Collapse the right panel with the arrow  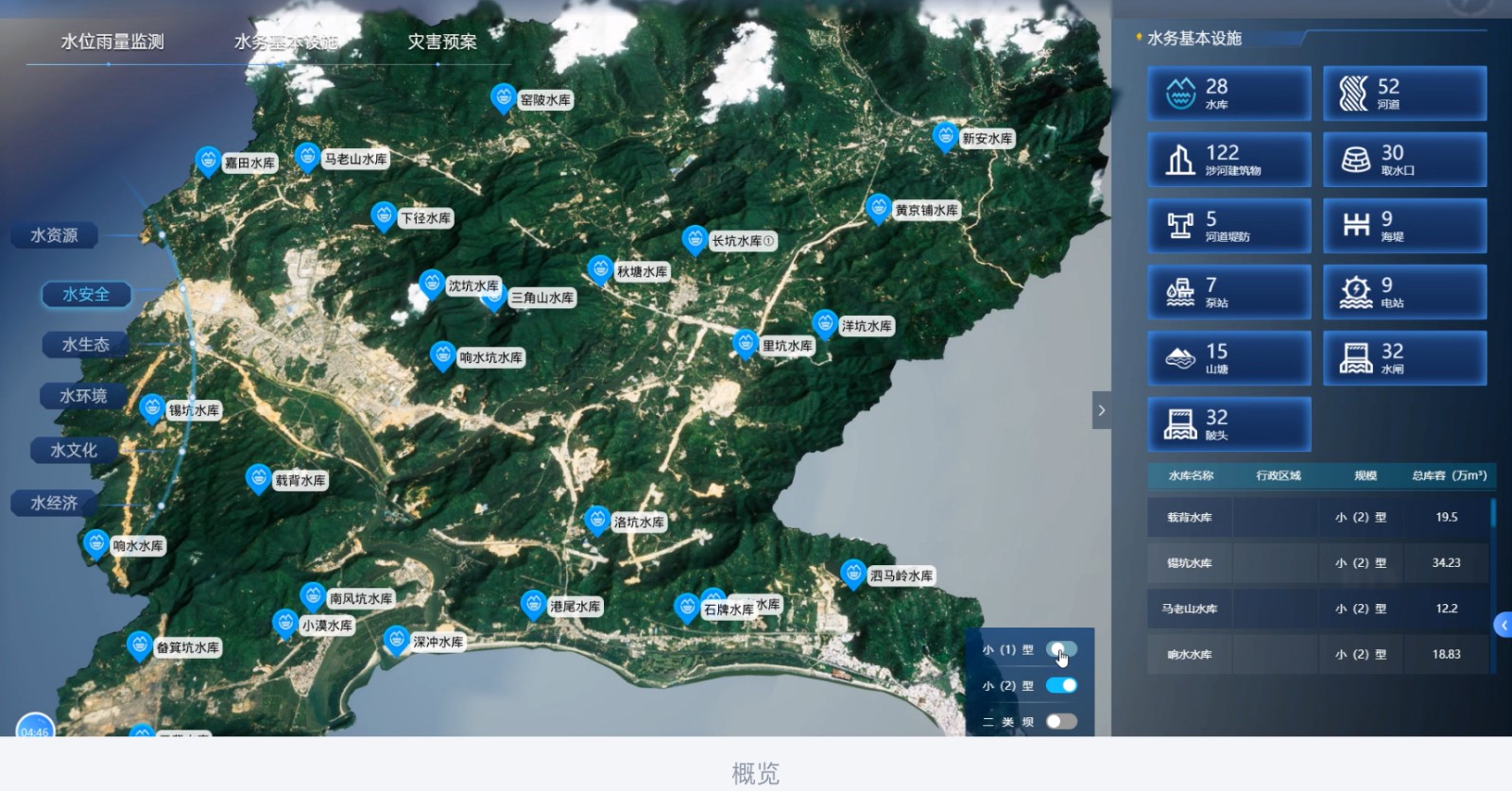[1101, 410]
